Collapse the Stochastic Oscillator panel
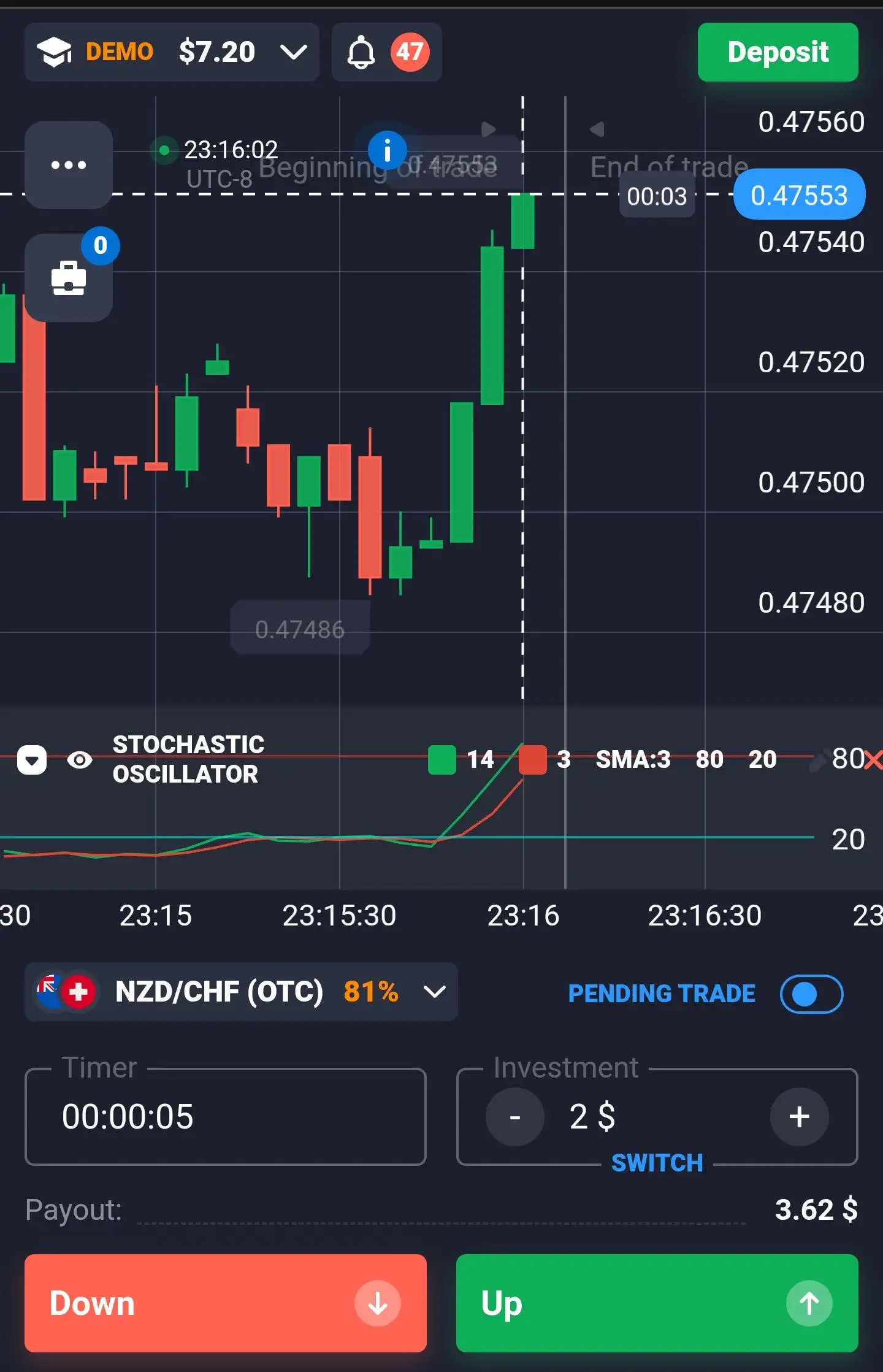Viewport: 883px width, 1372px height. [32, 760]
